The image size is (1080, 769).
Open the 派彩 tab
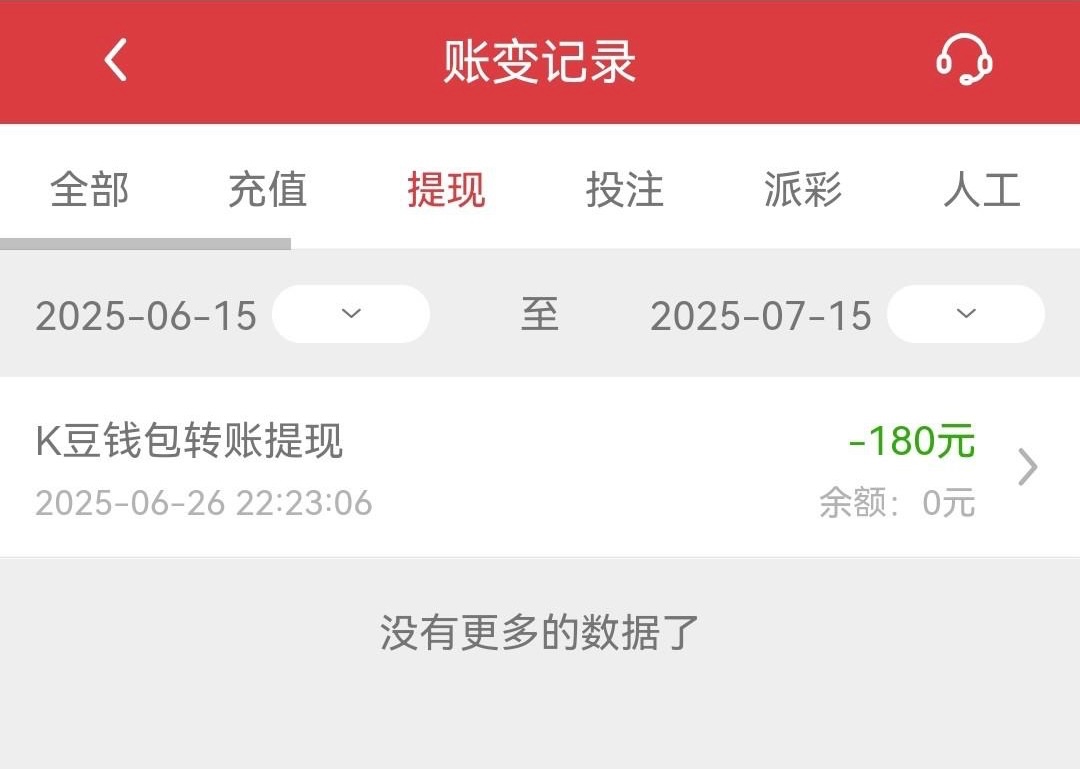tap(803, 189)
